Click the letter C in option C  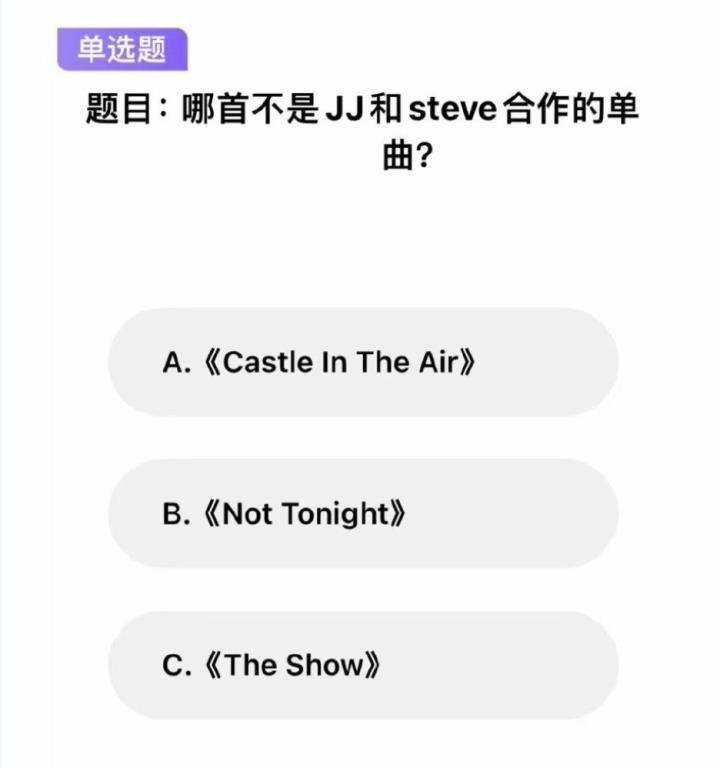(180, 664)
